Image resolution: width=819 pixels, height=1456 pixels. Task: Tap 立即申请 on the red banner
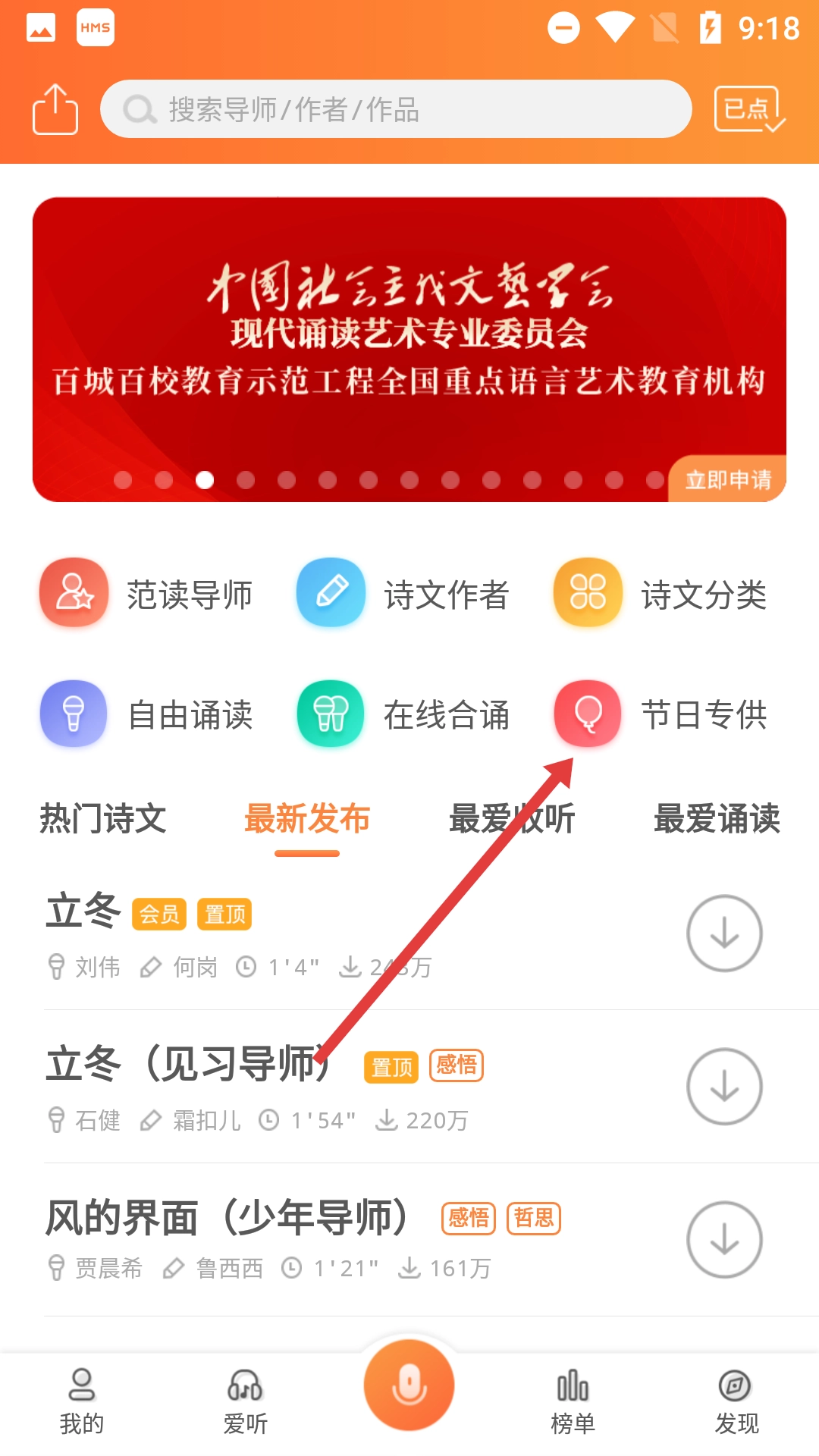[x=727, y=479]
